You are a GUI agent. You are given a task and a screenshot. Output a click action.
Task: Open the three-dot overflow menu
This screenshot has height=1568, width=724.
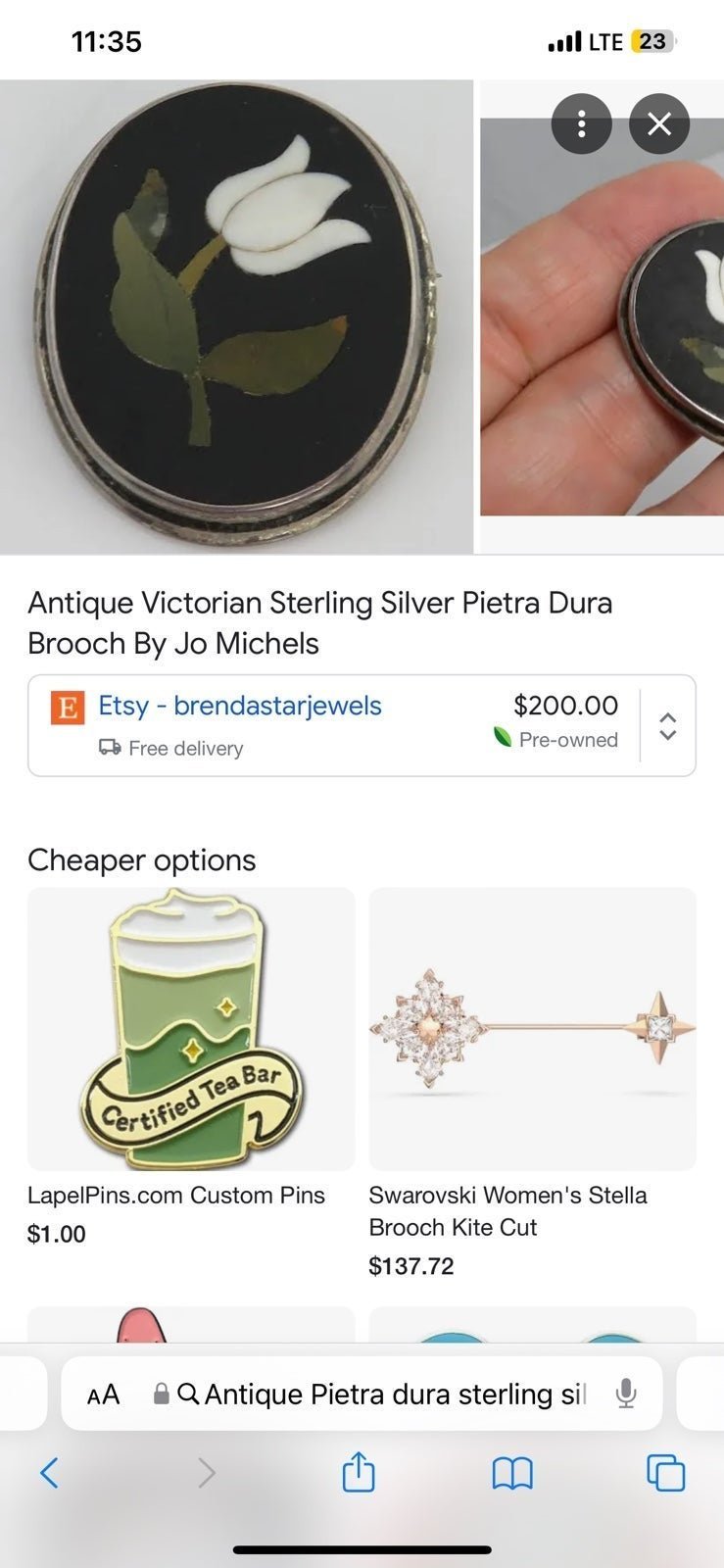581,123
